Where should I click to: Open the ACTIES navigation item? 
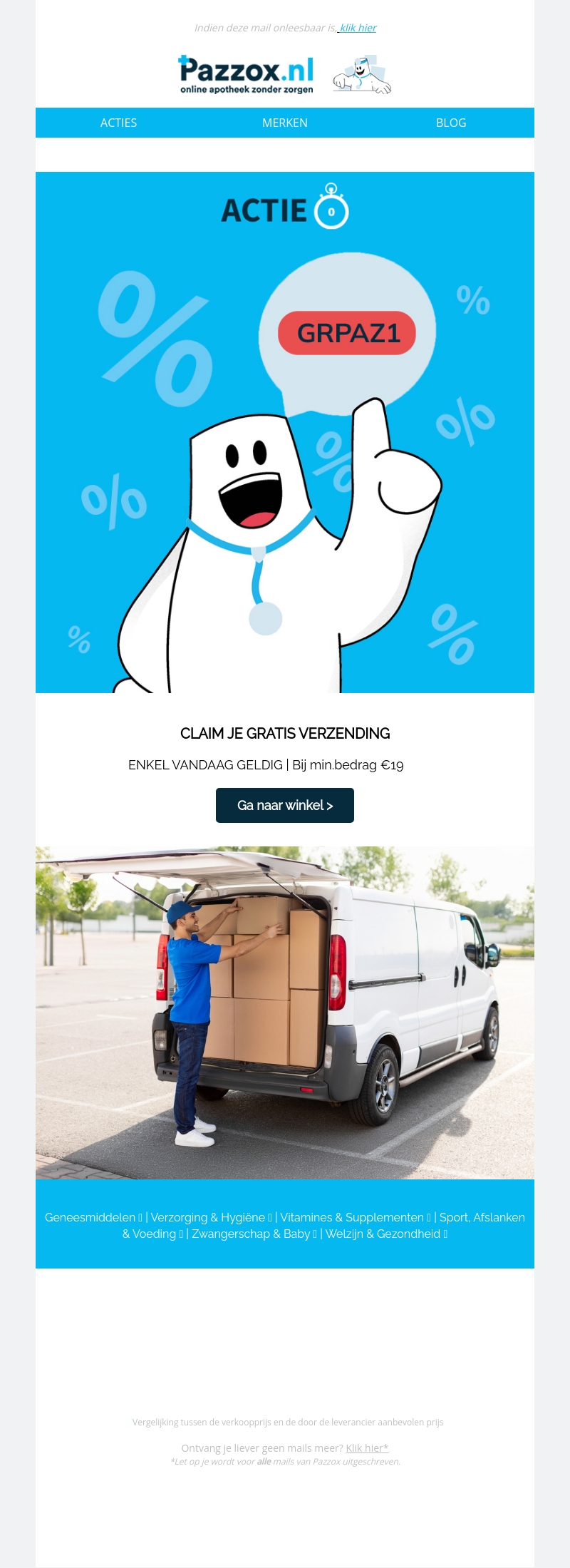(118, 123)
